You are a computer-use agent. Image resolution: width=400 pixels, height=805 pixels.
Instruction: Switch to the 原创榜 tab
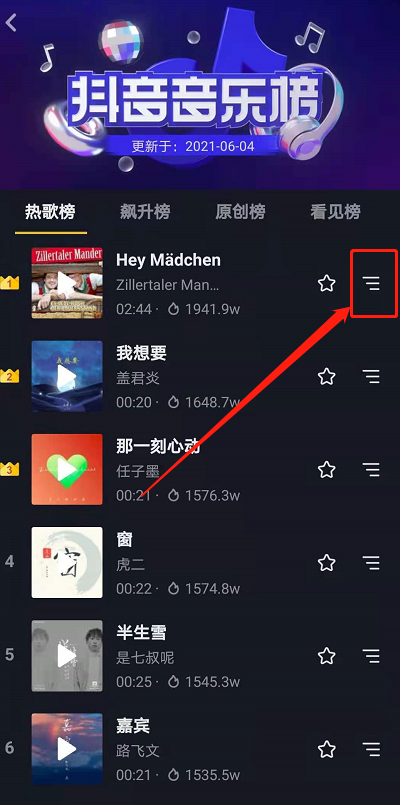pos(240,212)
